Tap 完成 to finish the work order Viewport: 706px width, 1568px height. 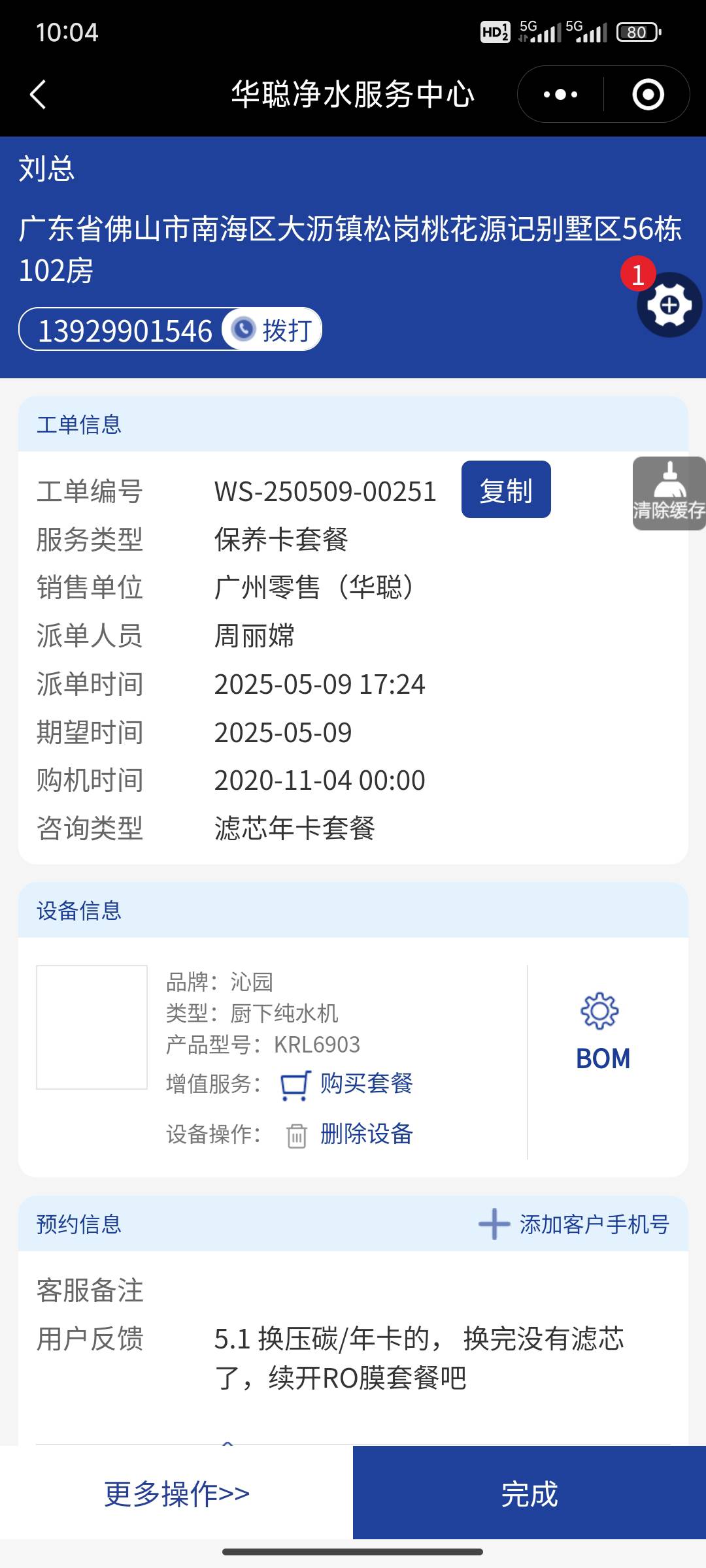529,1494
